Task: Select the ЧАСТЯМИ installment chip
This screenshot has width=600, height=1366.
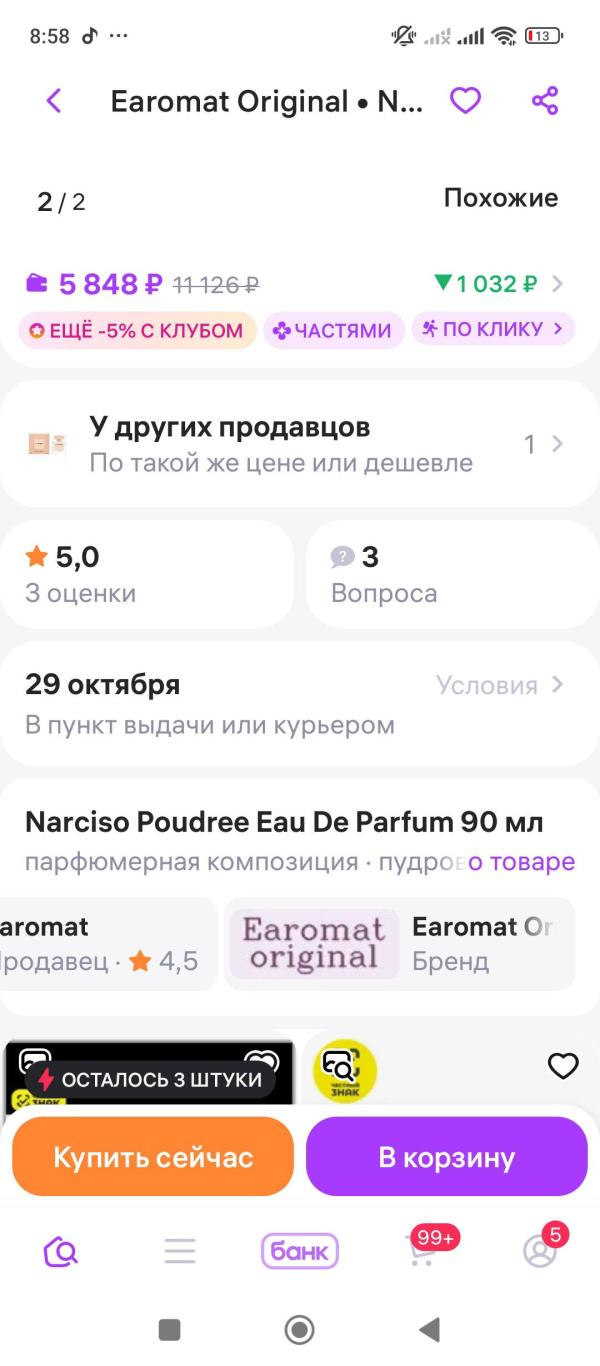Action: (x=333, y=330)
